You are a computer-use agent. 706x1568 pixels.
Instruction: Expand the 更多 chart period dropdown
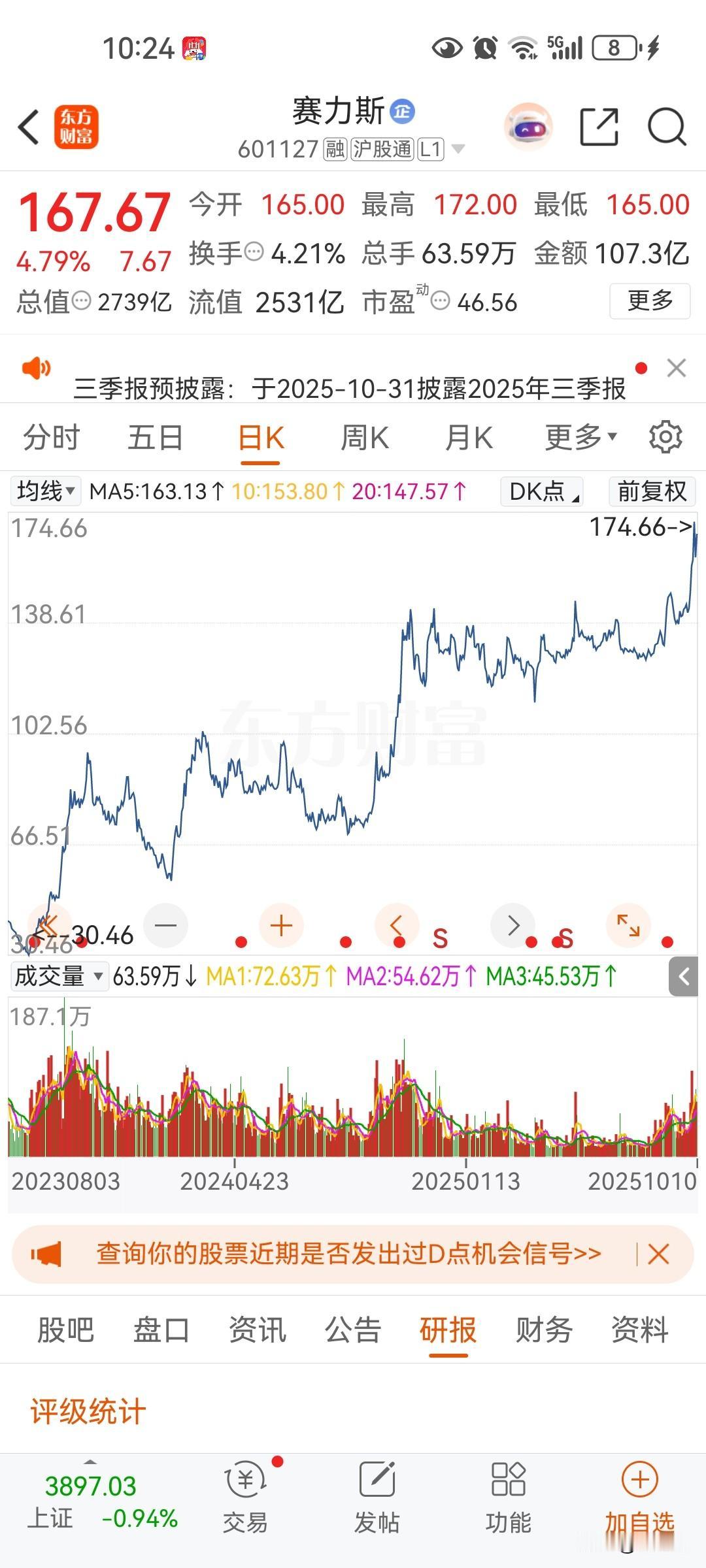[580, 438]
